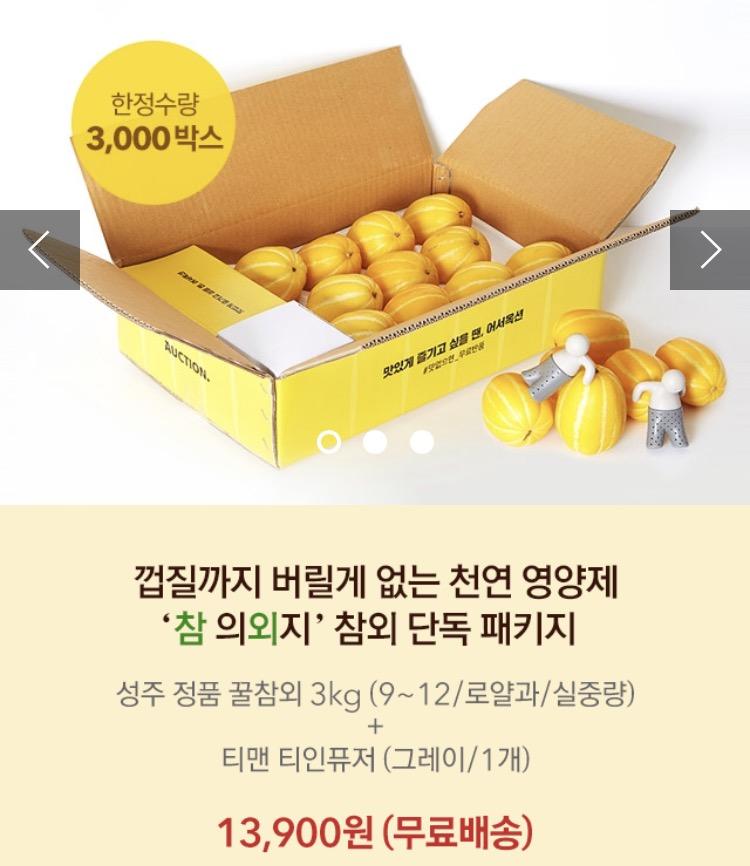
Task: Advance to the next carousel image
Action: (x=710, y=250)
